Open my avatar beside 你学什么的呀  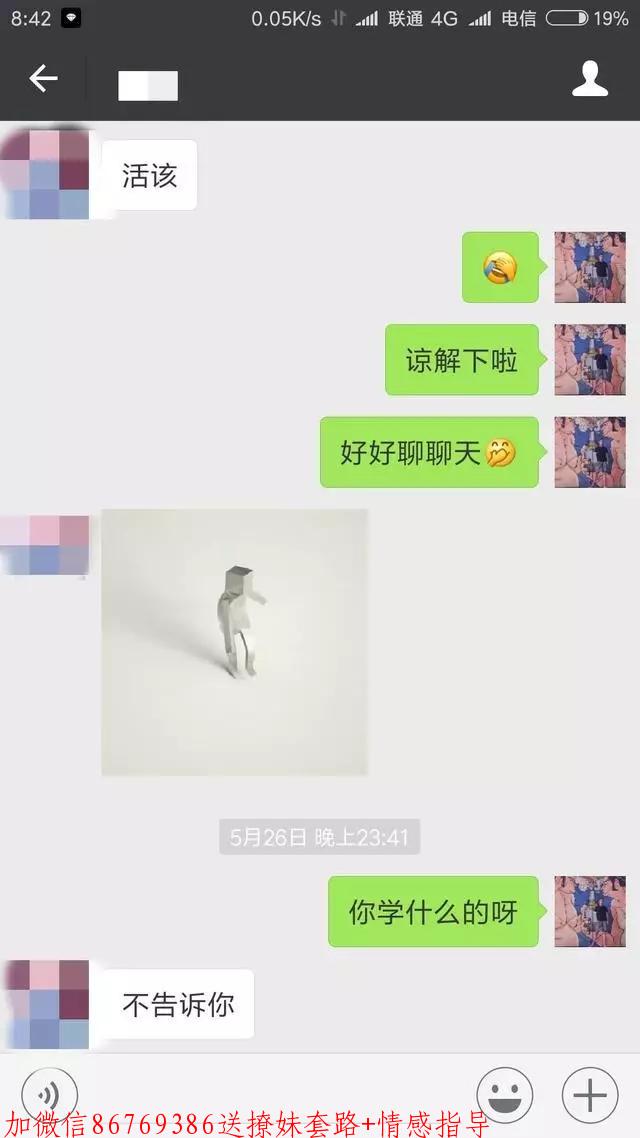(x=590, y=911)
